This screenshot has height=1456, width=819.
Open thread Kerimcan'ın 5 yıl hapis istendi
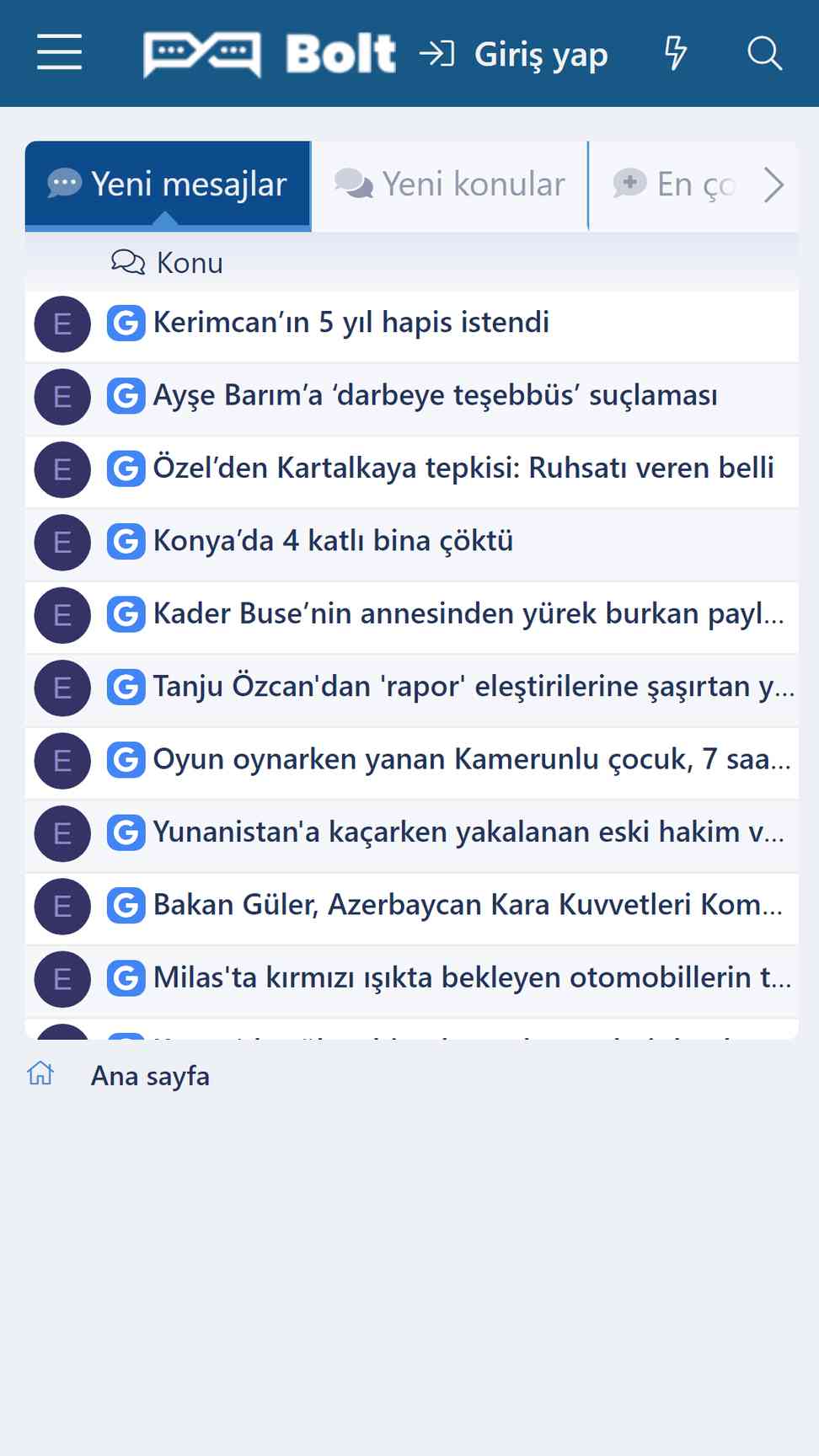pos(351,323)
